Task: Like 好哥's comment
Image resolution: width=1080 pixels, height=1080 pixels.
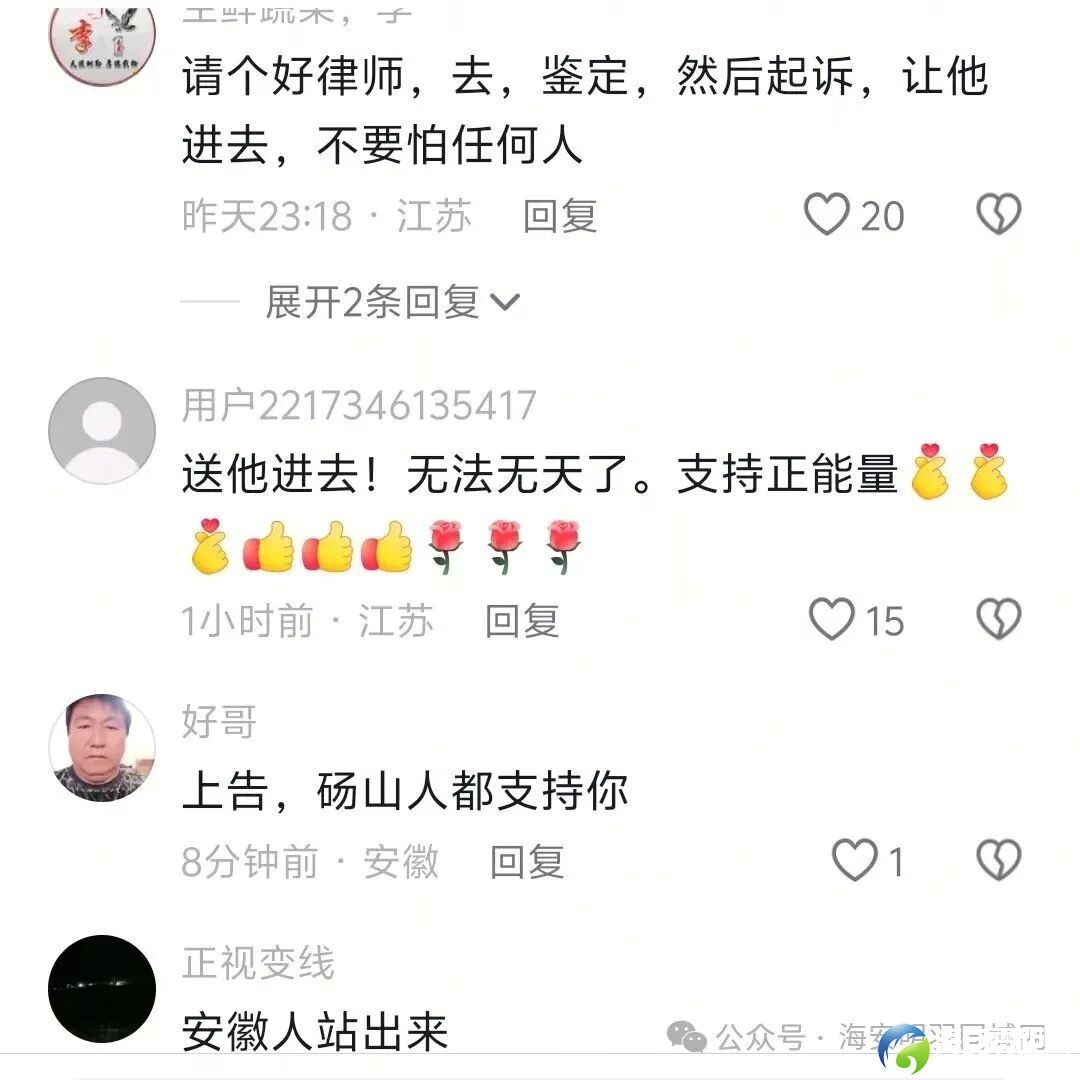Action: point(855,861)
